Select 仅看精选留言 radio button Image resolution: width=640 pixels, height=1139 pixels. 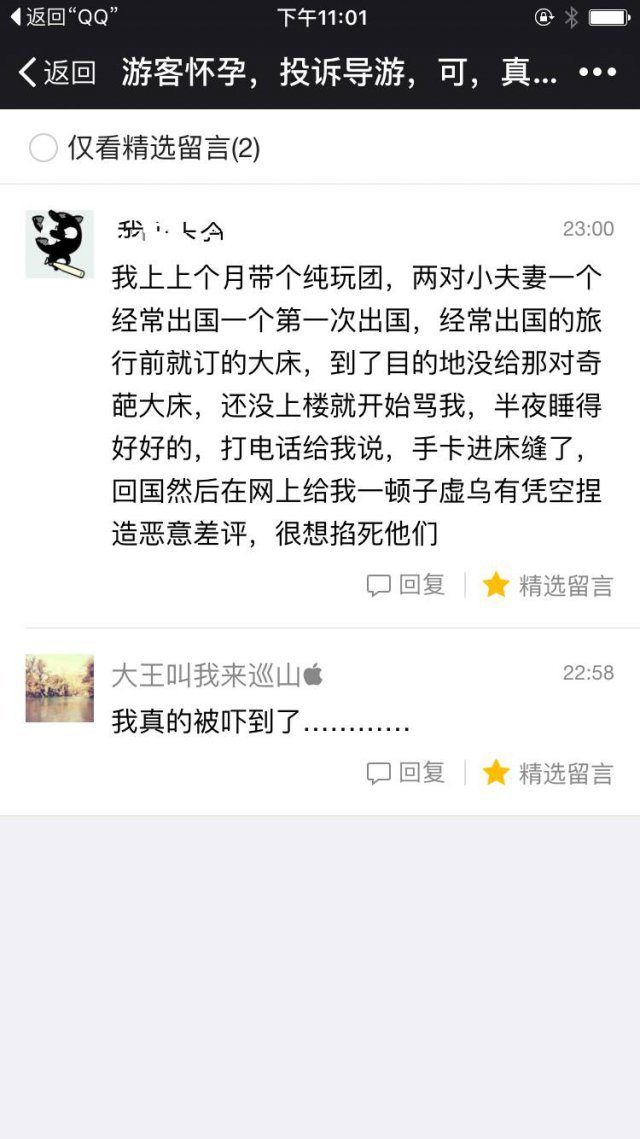click(43, 148)
